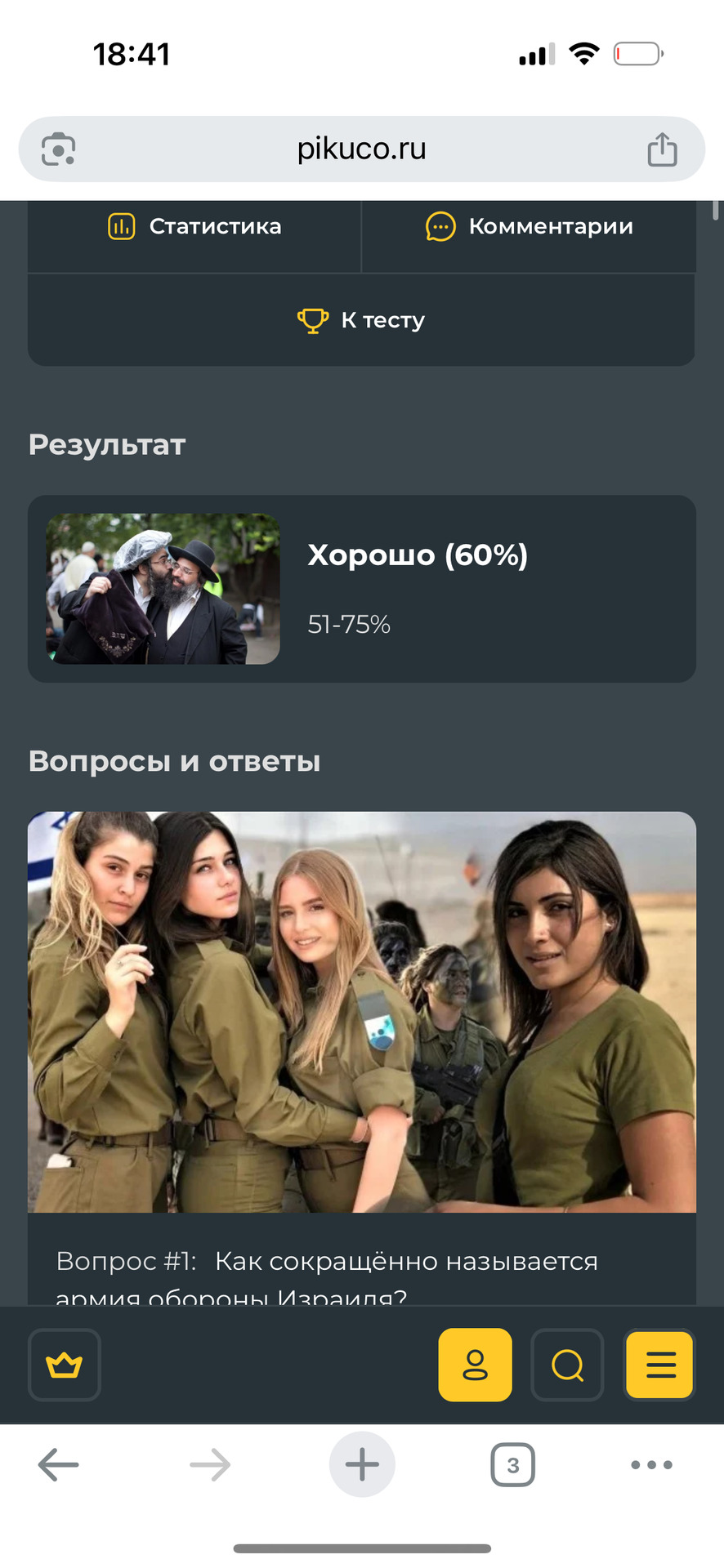724x1568 pixels.
Task: Open the crown premium icon
Action: pyautogui.click(x=65, y=1365)
